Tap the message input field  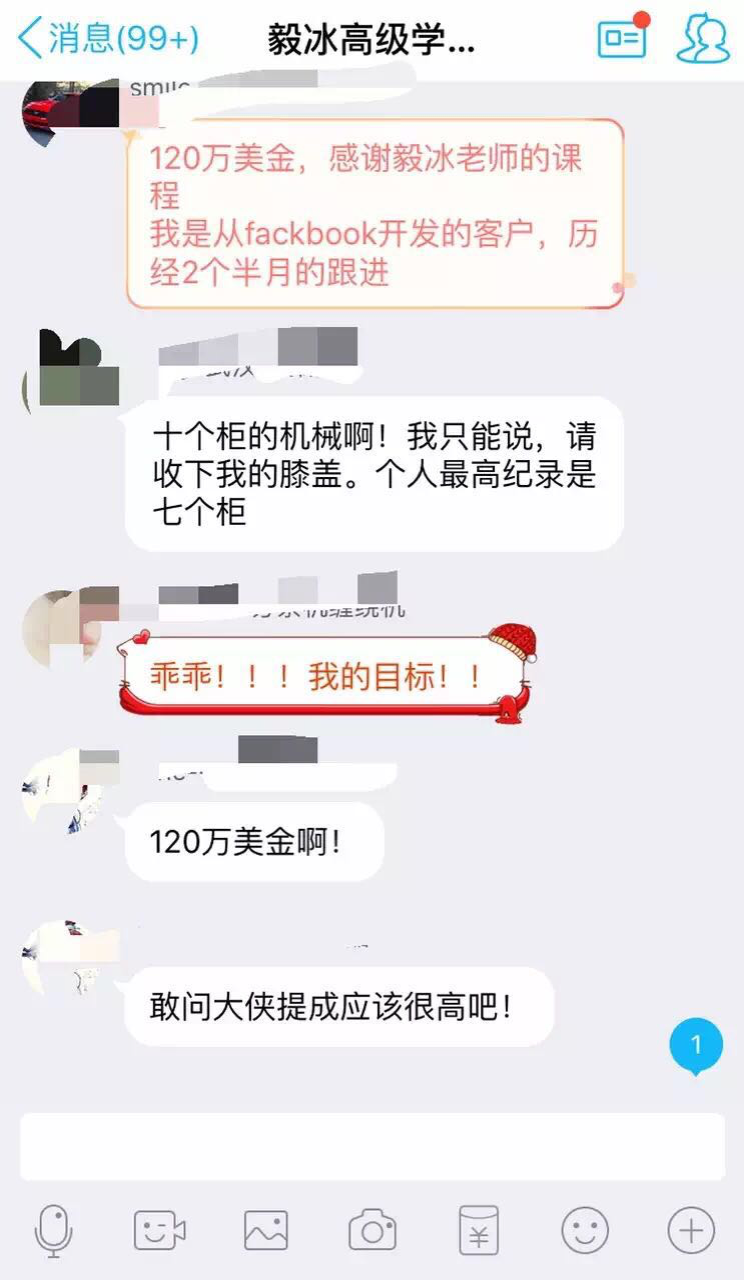372,1146
